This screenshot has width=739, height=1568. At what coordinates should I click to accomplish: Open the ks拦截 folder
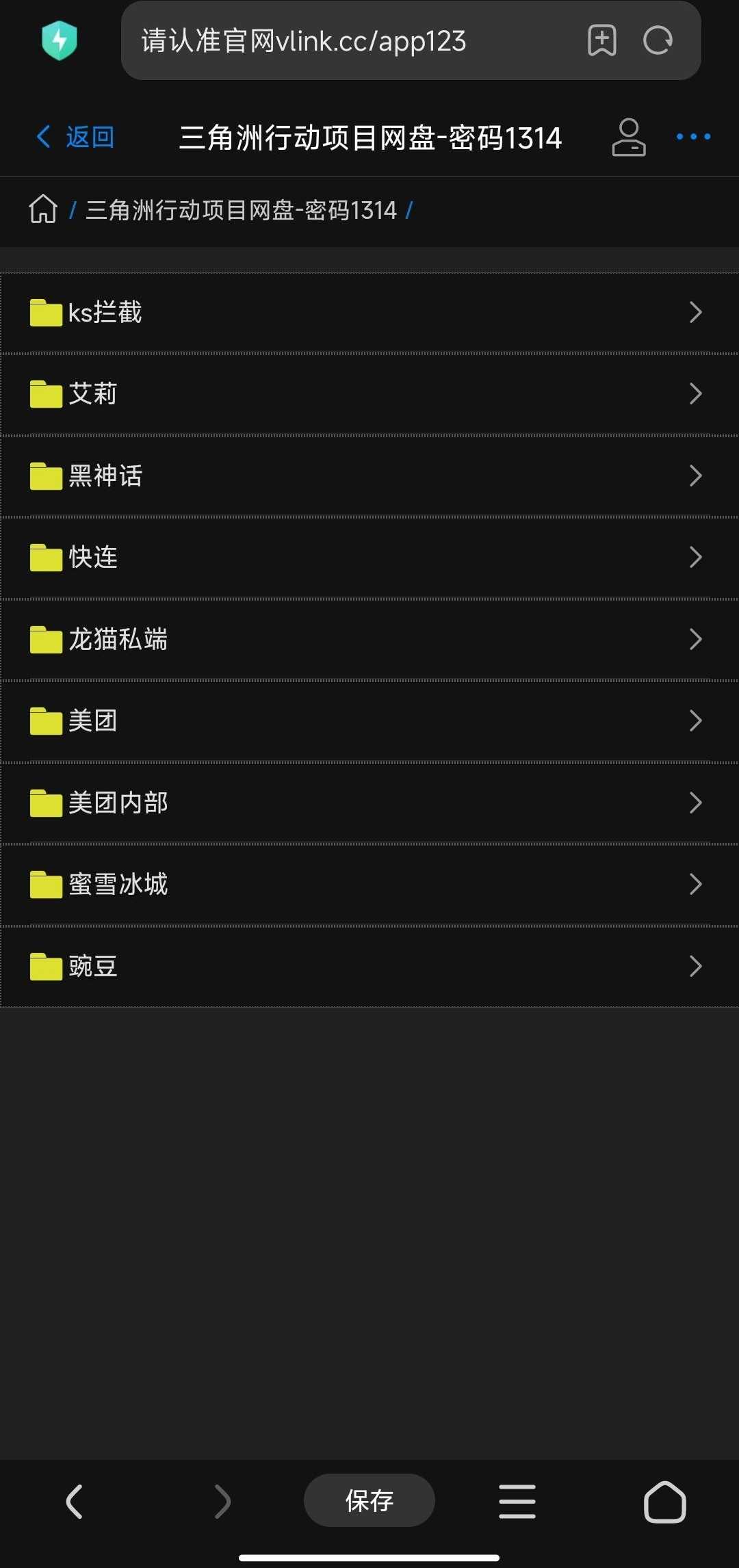369,313
